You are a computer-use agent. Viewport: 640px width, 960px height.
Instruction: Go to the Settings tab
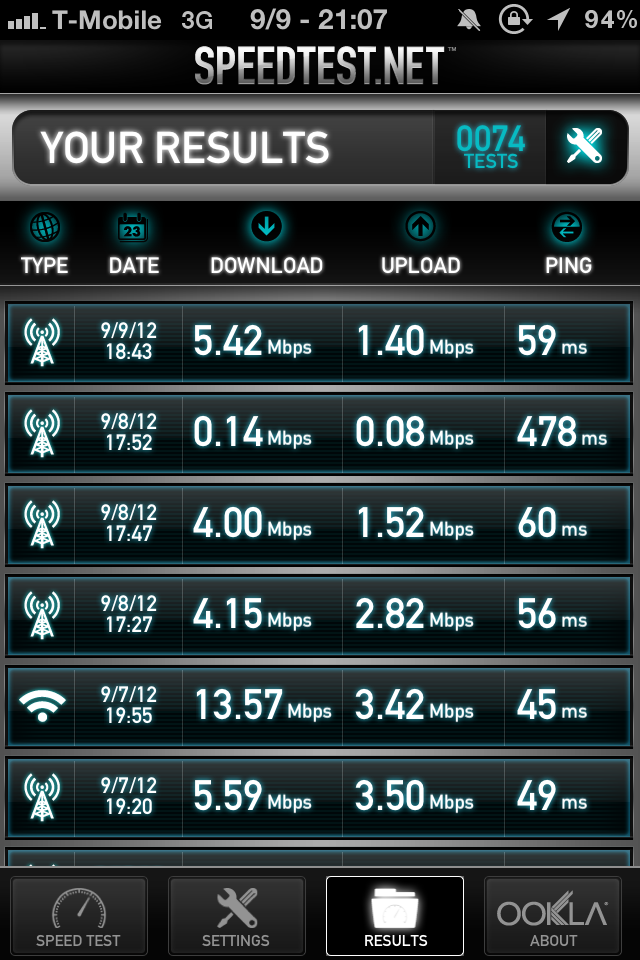pos(236,915)
